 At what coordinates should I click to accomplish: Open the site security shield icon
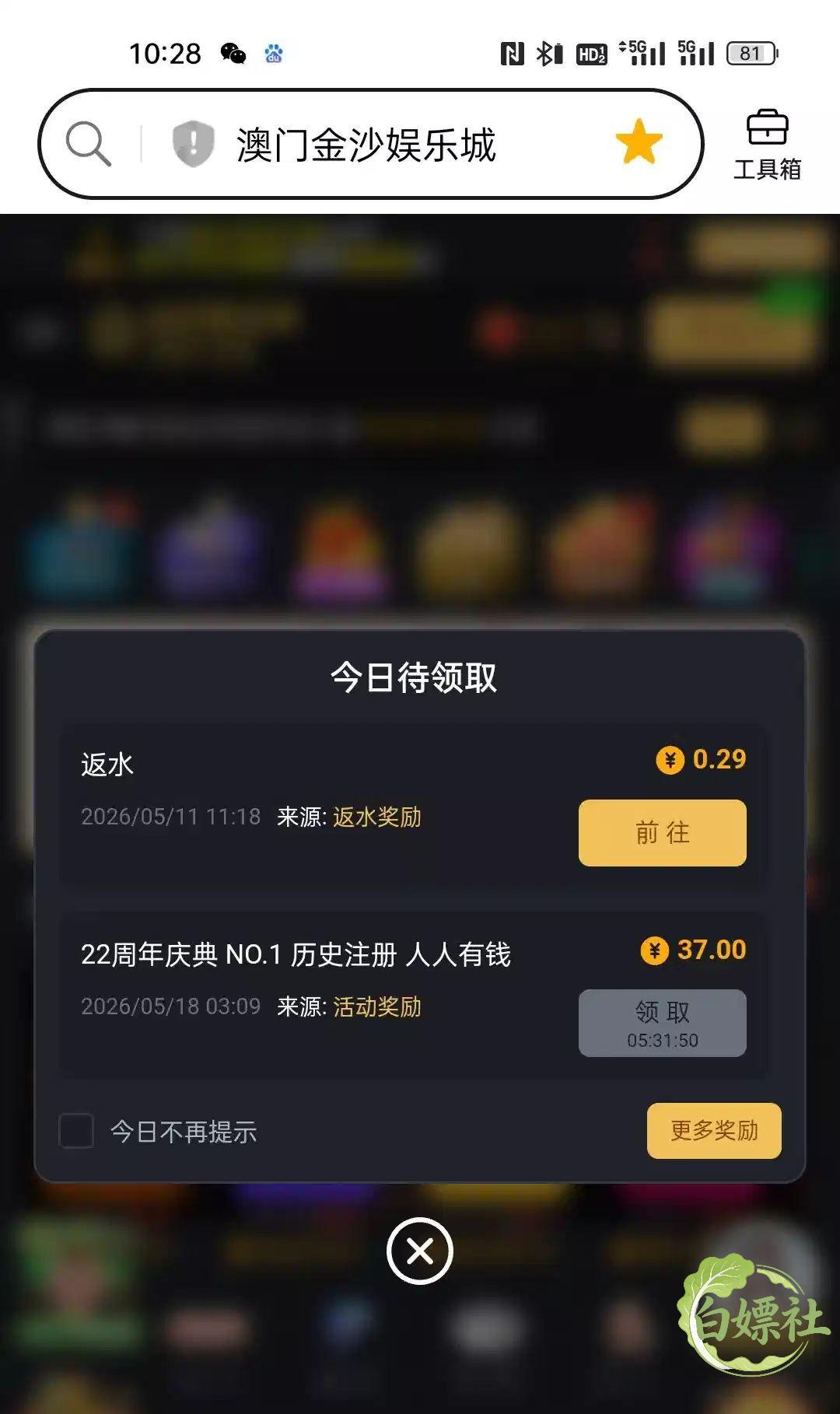click(193, 144)
